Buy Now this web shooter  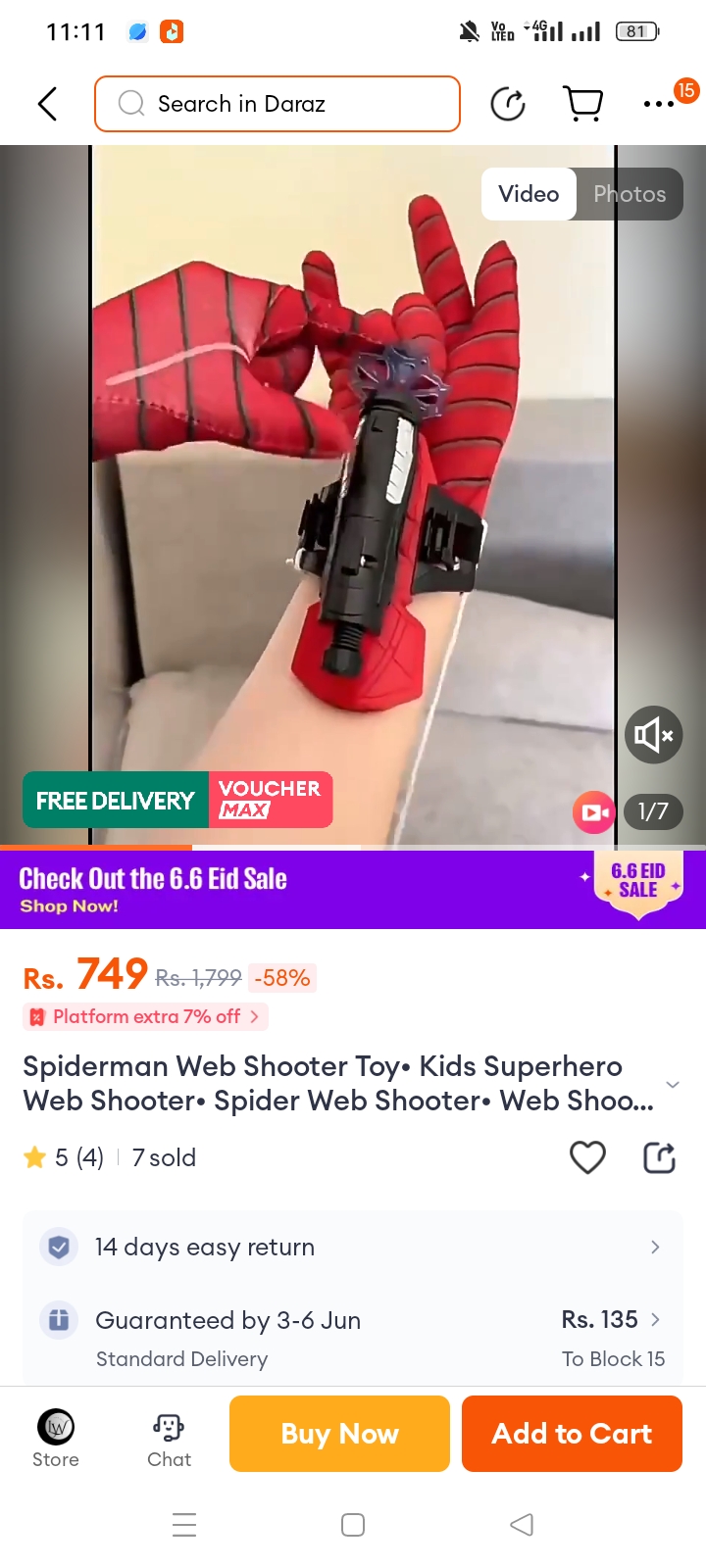pos(339,1434)
